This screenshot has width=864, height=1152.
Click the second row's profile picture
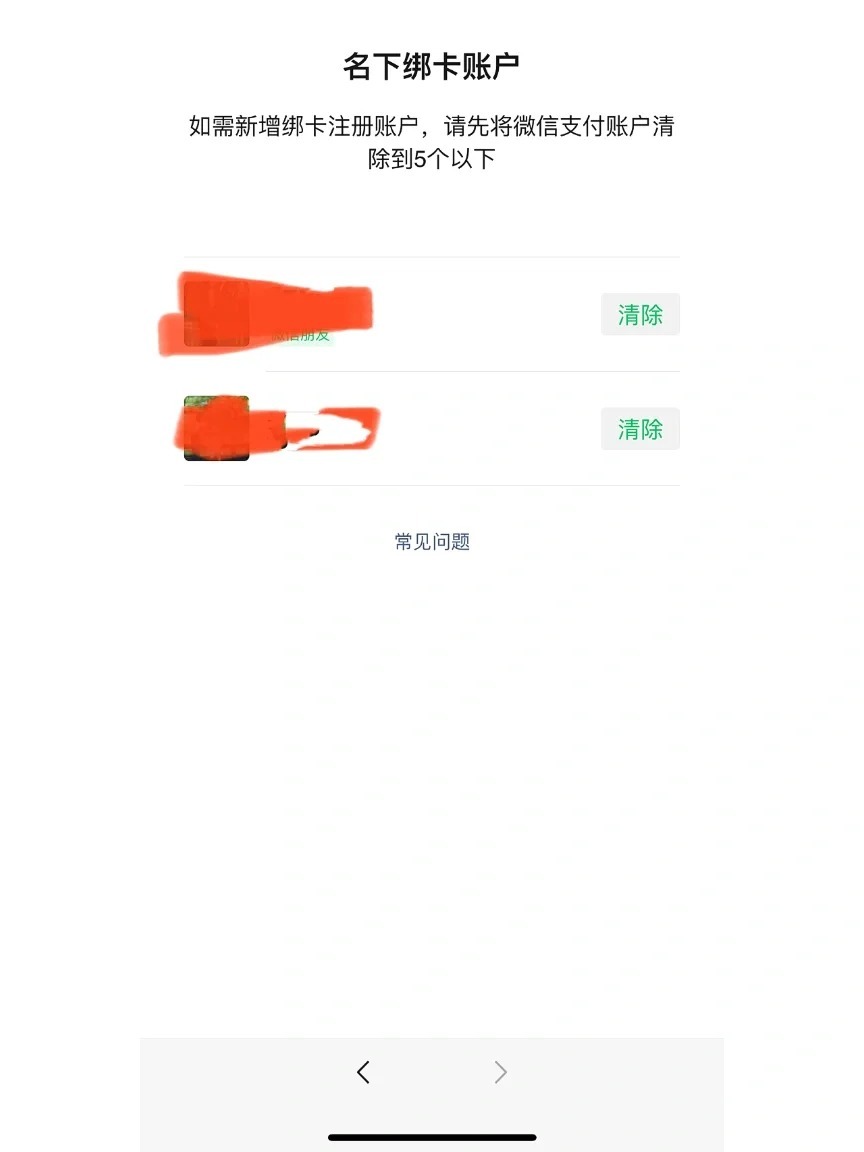(x=216, y=428)
